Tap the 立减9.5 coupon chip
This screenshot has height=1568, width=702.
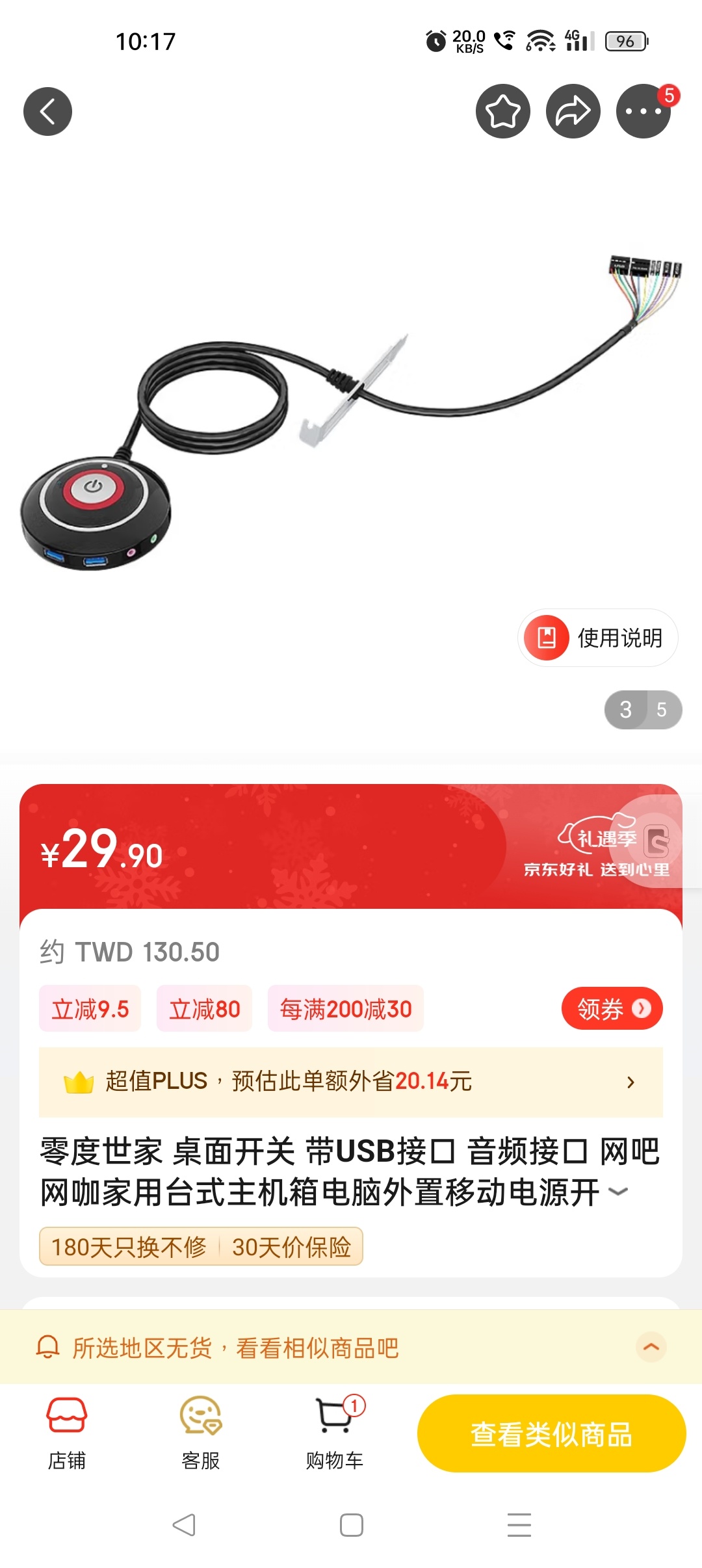(x=90, y=1009)
